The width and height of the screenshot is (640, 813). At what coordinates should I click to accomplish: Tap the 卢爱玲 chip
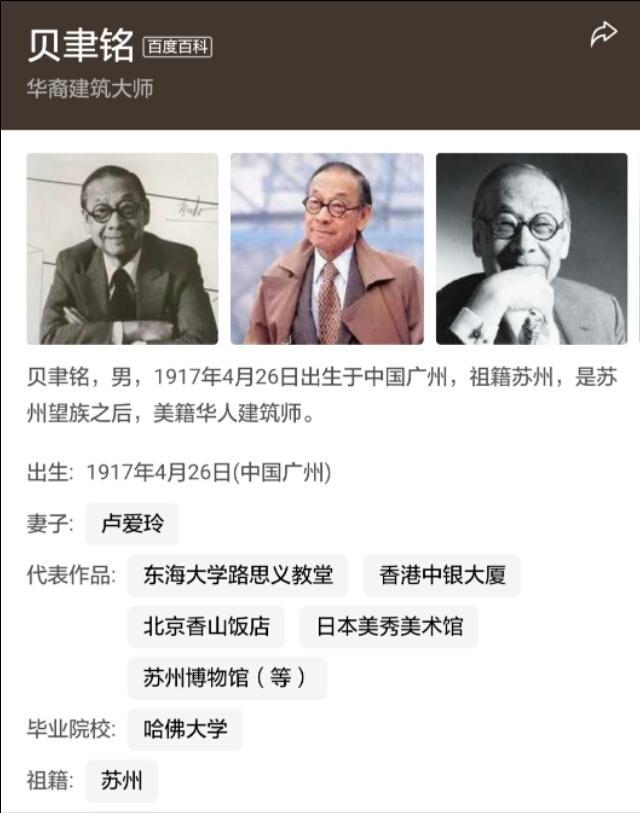click(132, 524)
